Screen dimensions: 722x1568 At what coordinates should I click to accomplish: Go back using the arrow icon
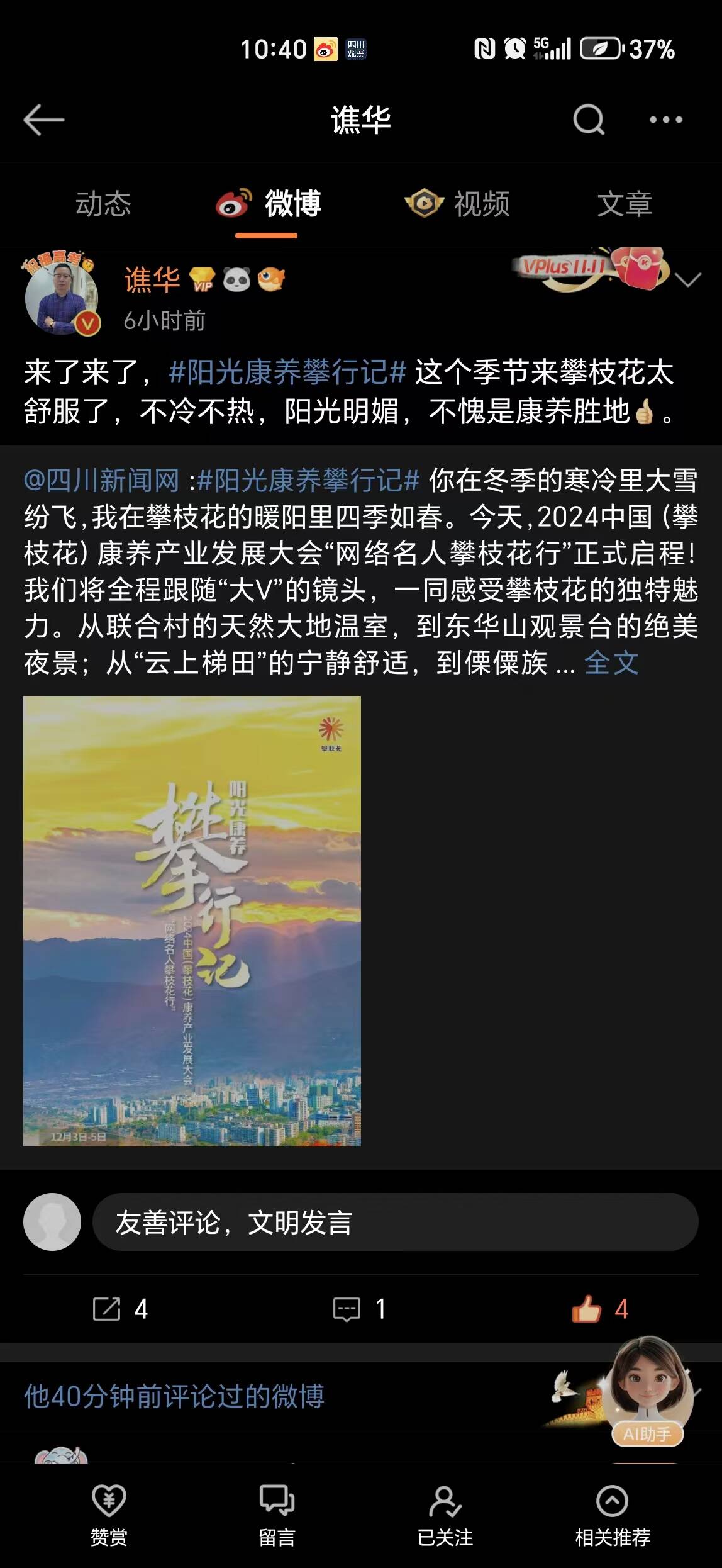pyautogui.click(x=44, y=120)
